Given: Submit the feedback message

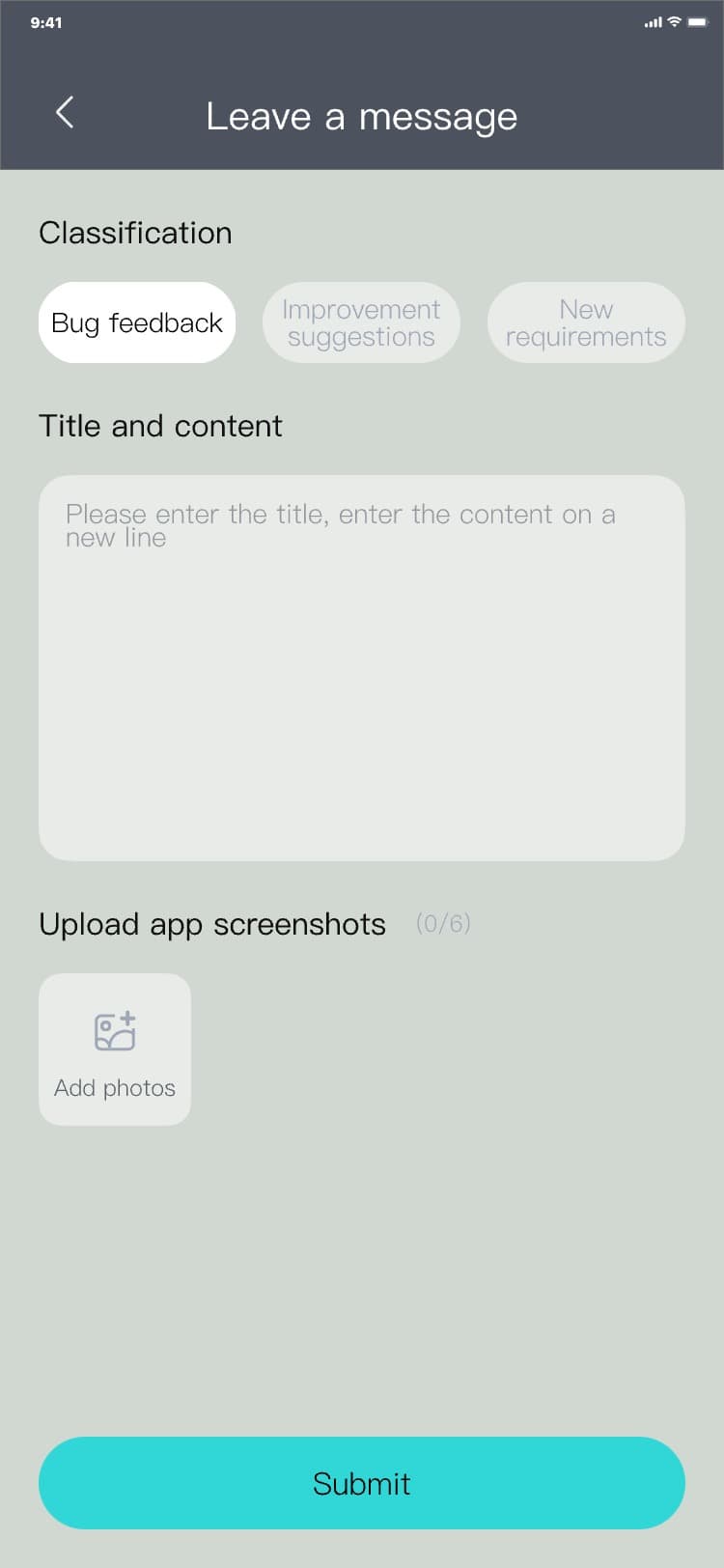Looking at the screenshot, I should coord(361,1483).
